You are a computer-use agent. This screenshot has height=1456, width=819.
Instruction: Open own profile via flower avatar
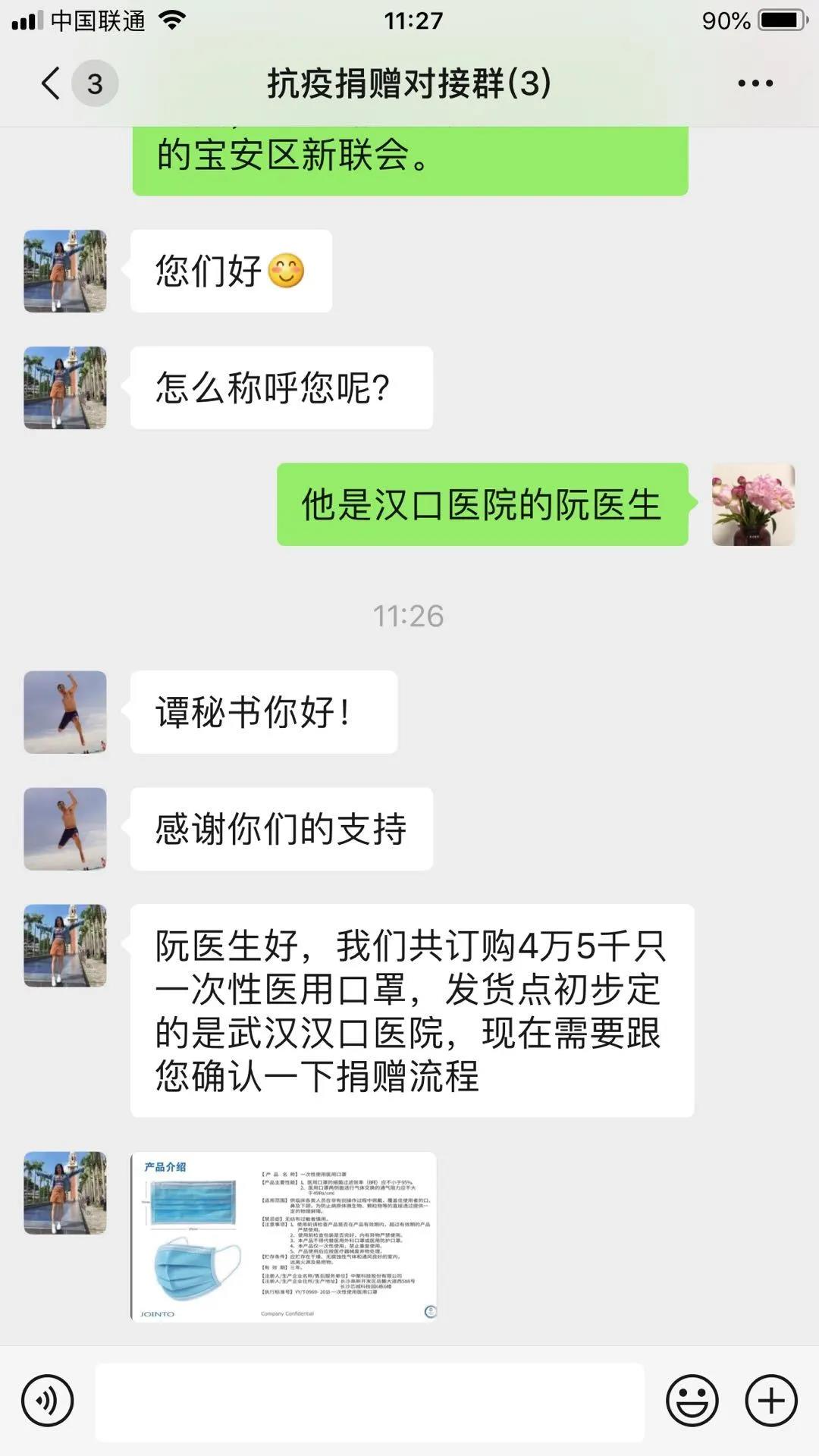[753, 505]
